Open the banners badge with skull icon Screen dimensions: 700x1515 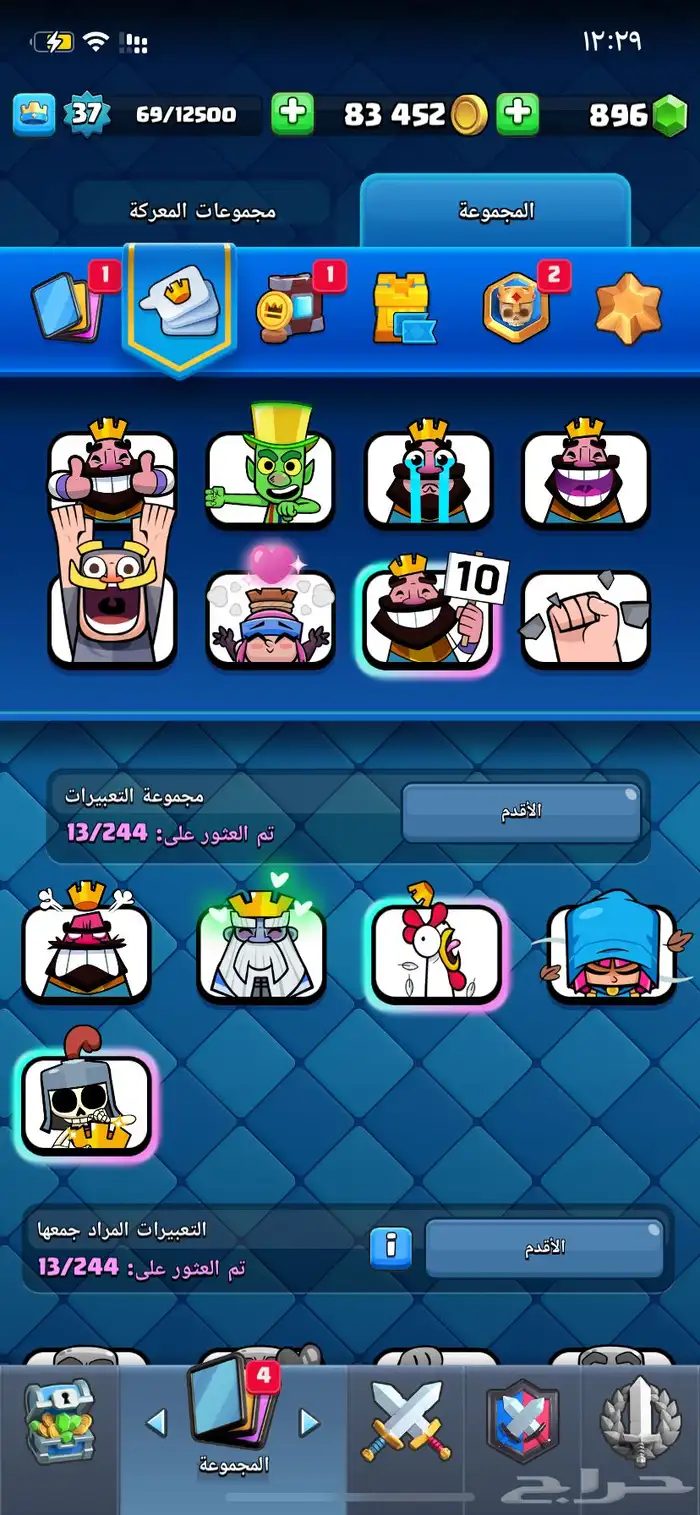(x=515, y=309)
